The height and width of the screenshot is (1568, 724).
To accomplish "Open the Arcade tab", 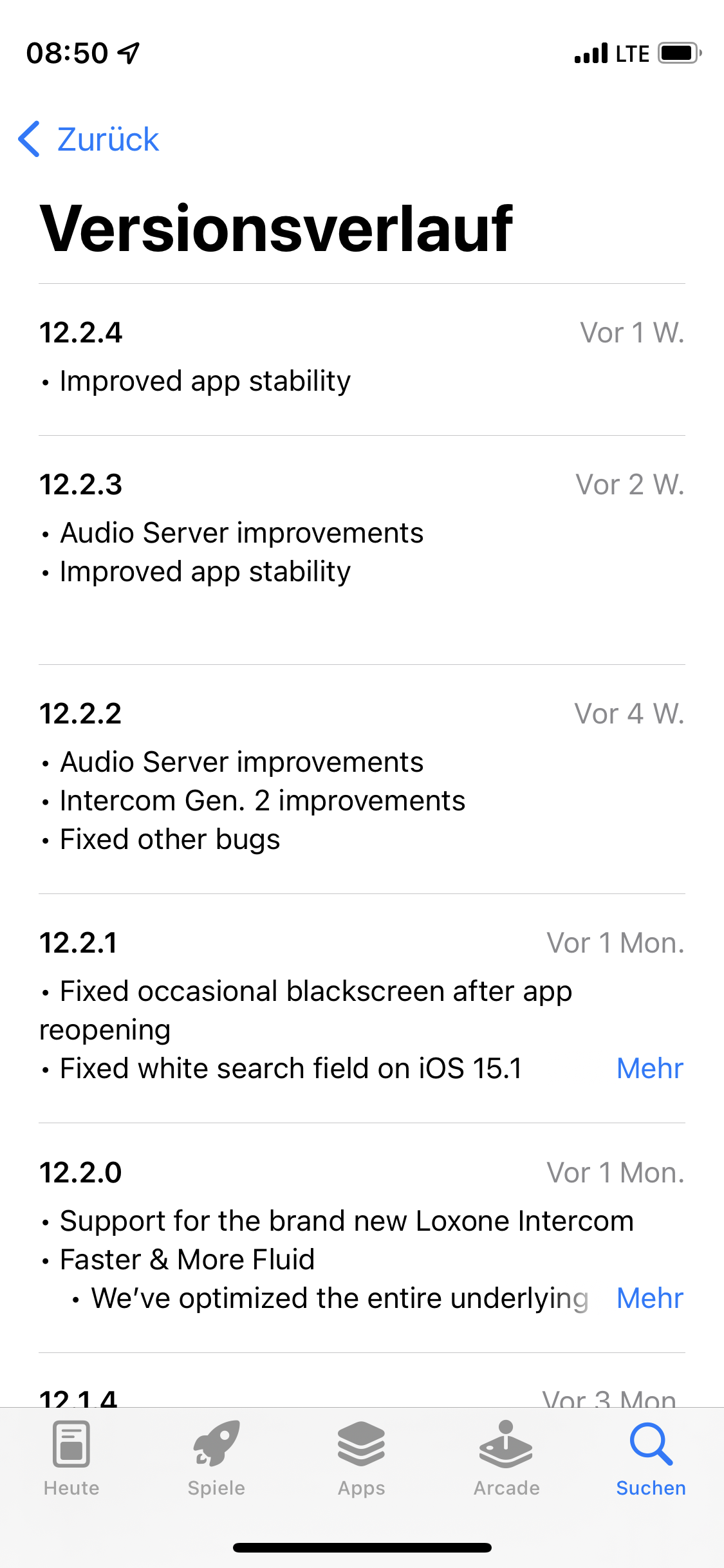I will [x=506, y=1458].
